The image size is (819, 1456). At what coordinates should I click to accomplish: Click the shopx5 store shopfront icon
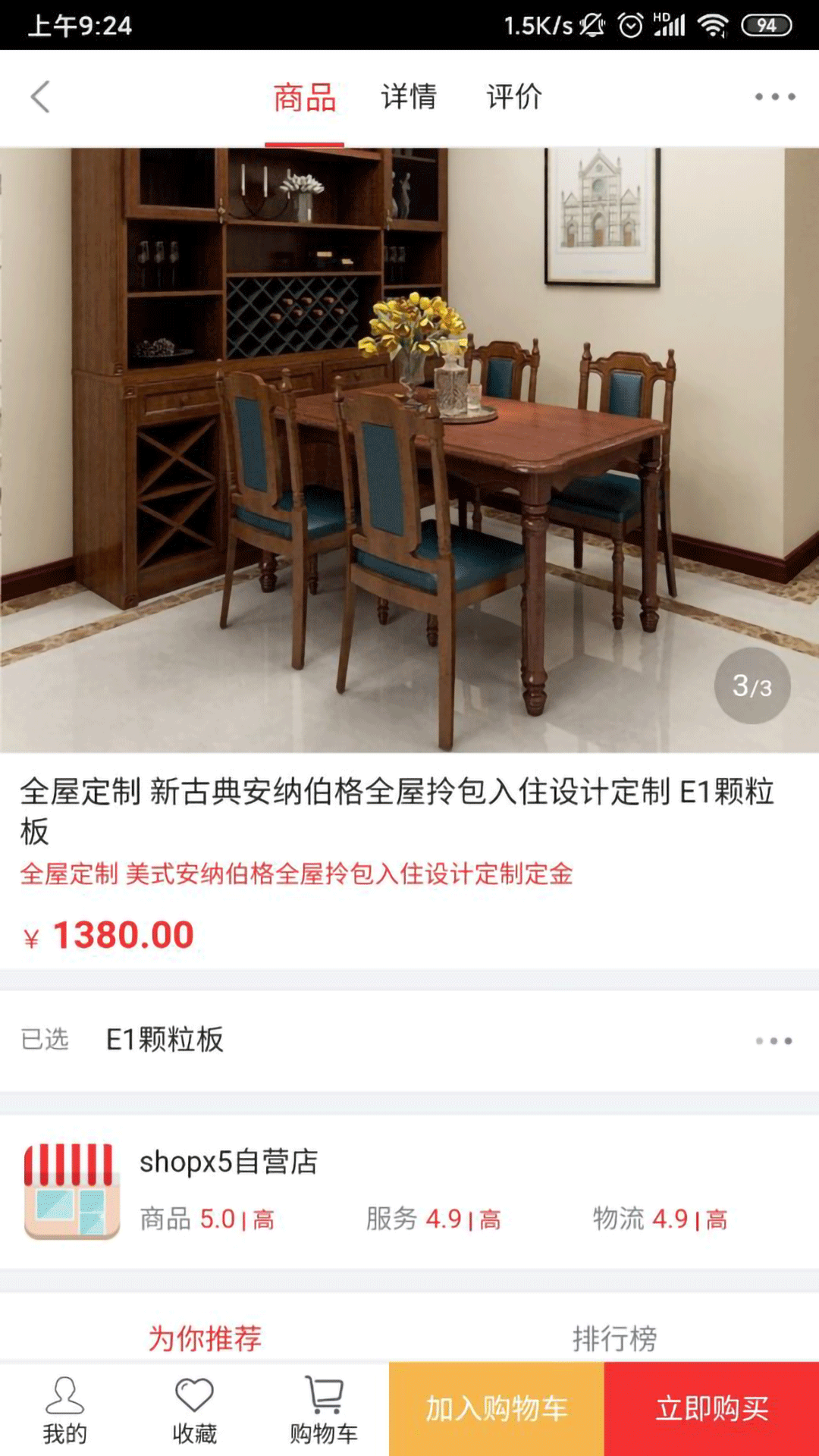point(71,1192)
